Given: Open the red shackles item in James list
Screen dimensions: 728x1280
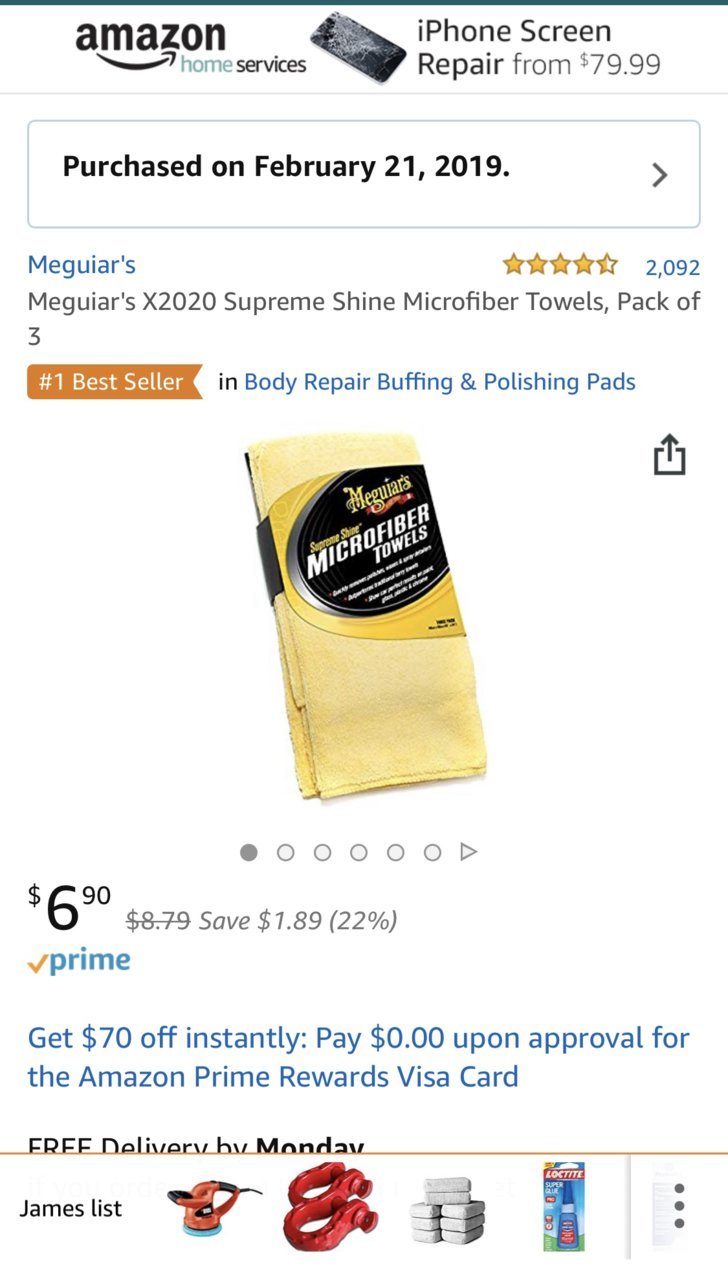Looking at the screenshot, I should coord(332,1210).
